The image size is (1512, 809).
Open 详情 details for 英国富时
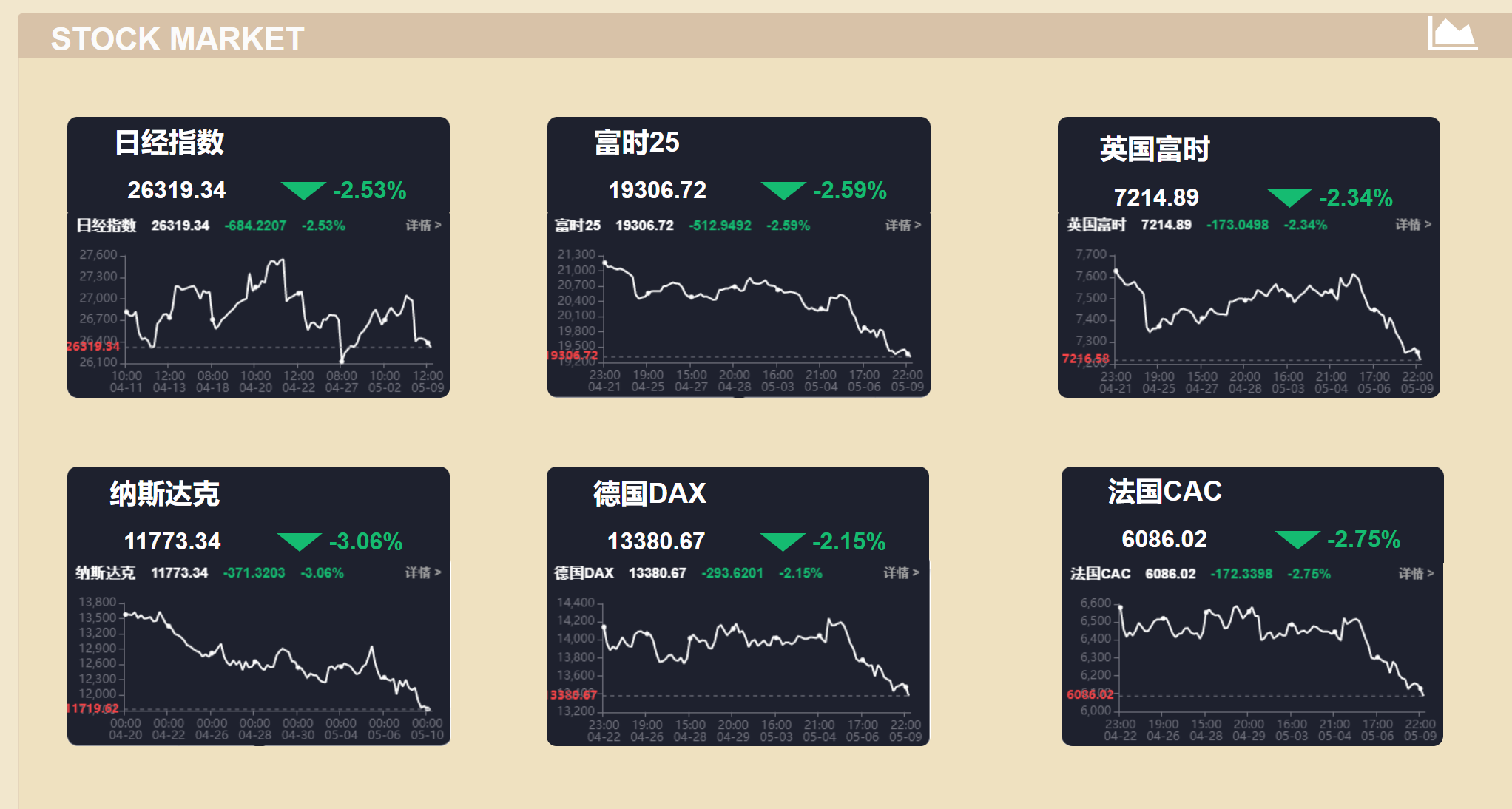pyautogui.click(x=1412, y=225)
